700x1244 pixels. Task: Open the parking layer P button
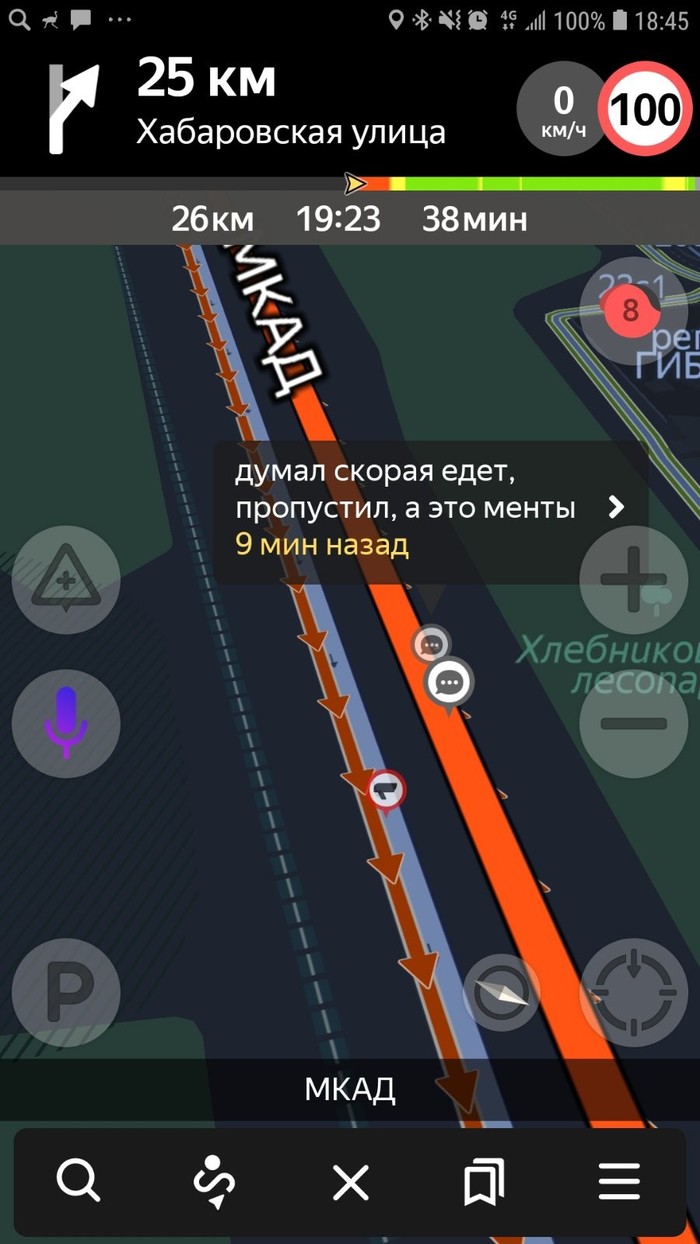[x=66, y=993]
